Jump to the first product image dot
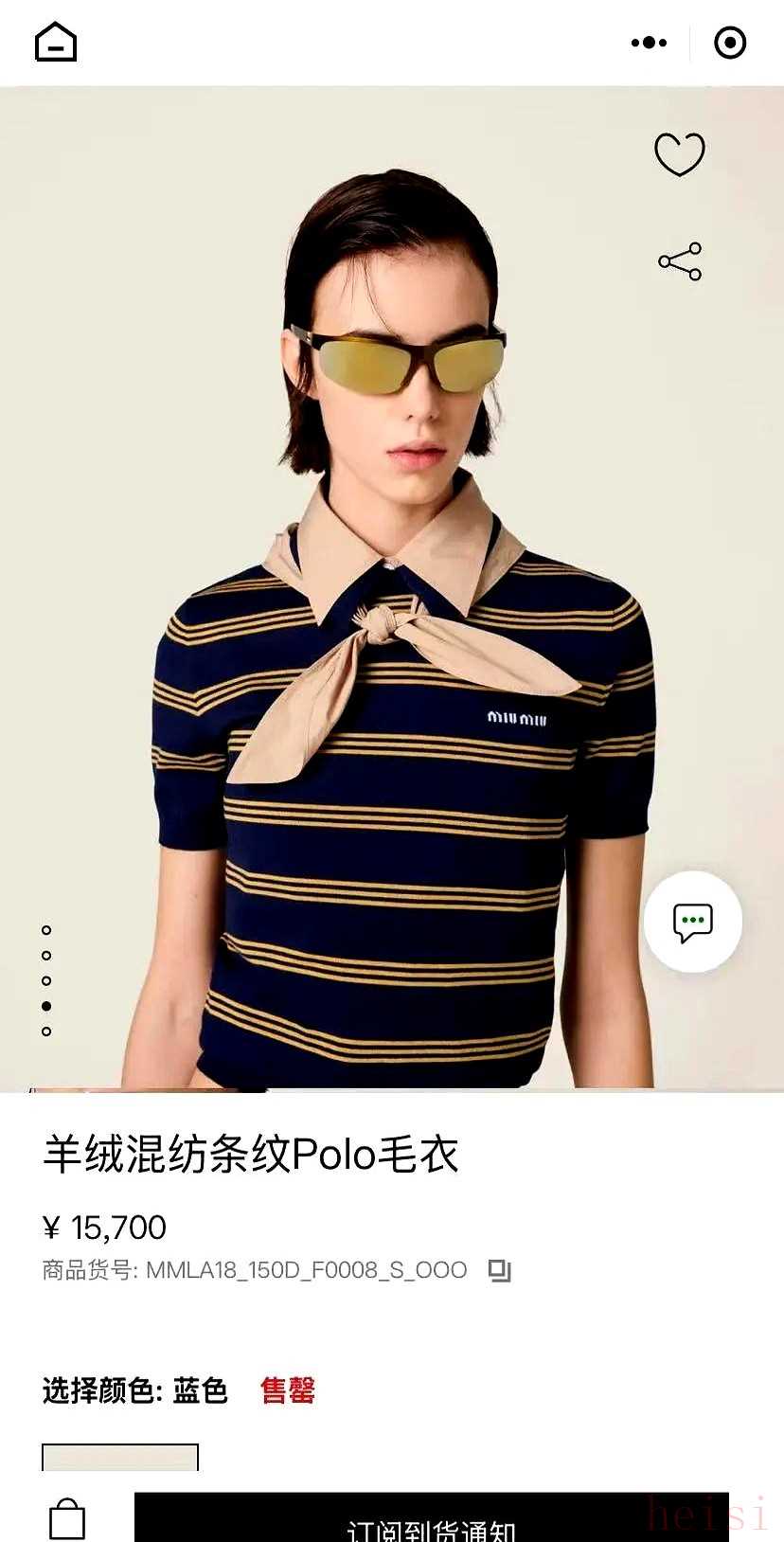Viewport: 784px width, 1542px height. point(46,930)
